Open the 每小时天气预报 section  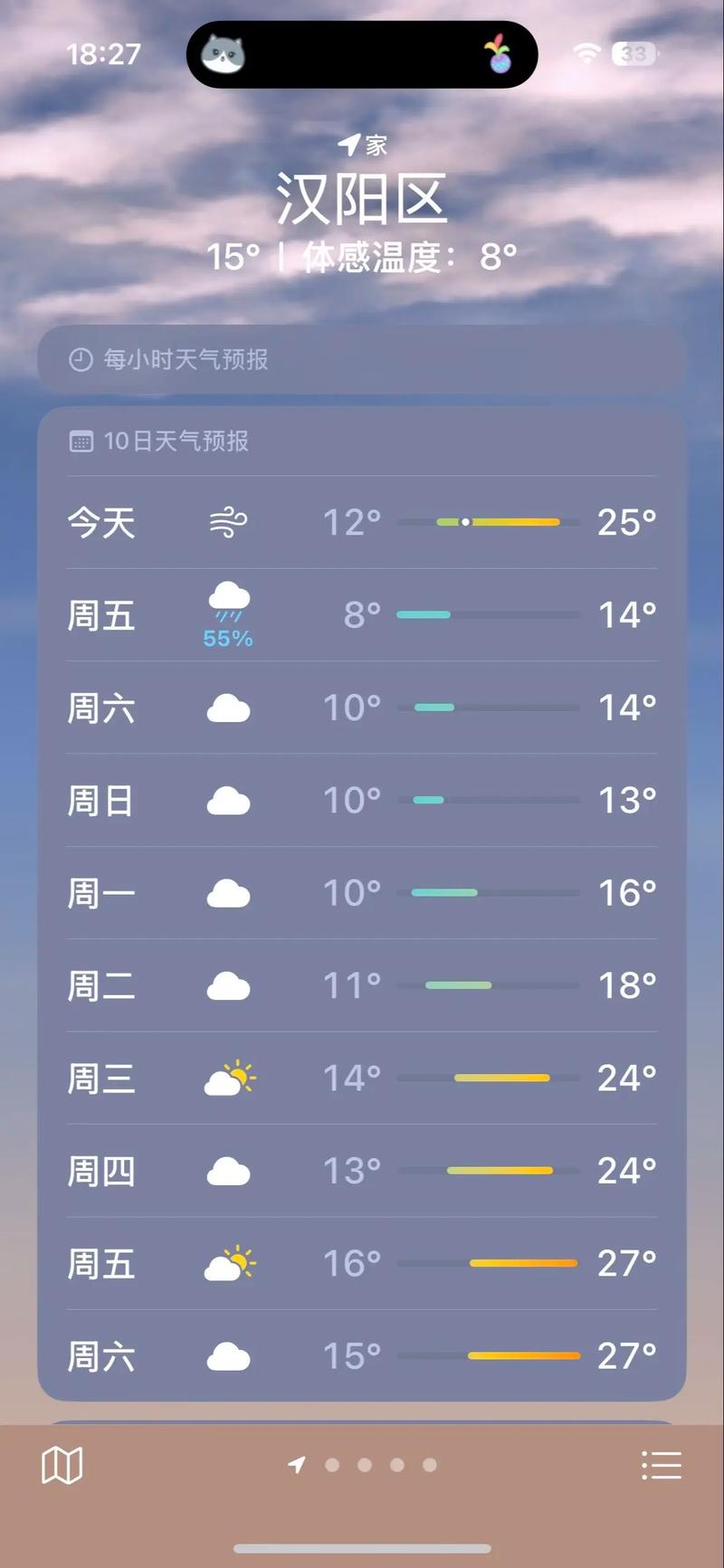tap(362, 358)
